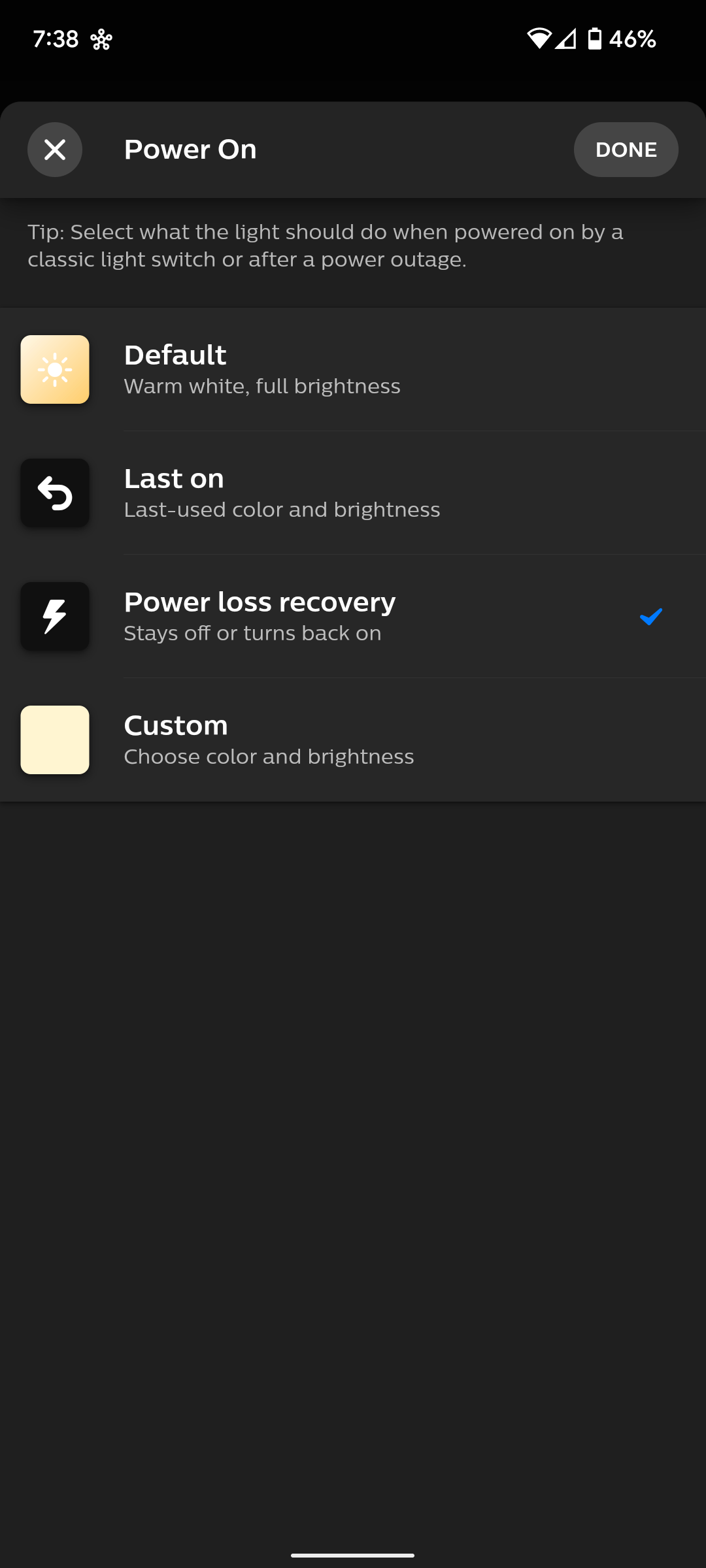
Task: Click the Last on back-arrow icon
Action: 55,493
